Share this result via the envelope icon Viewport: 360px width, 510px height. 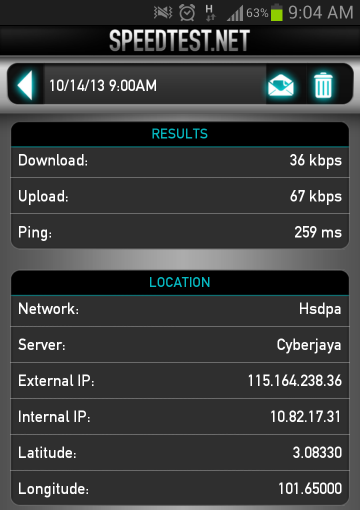tap(281, 85)
